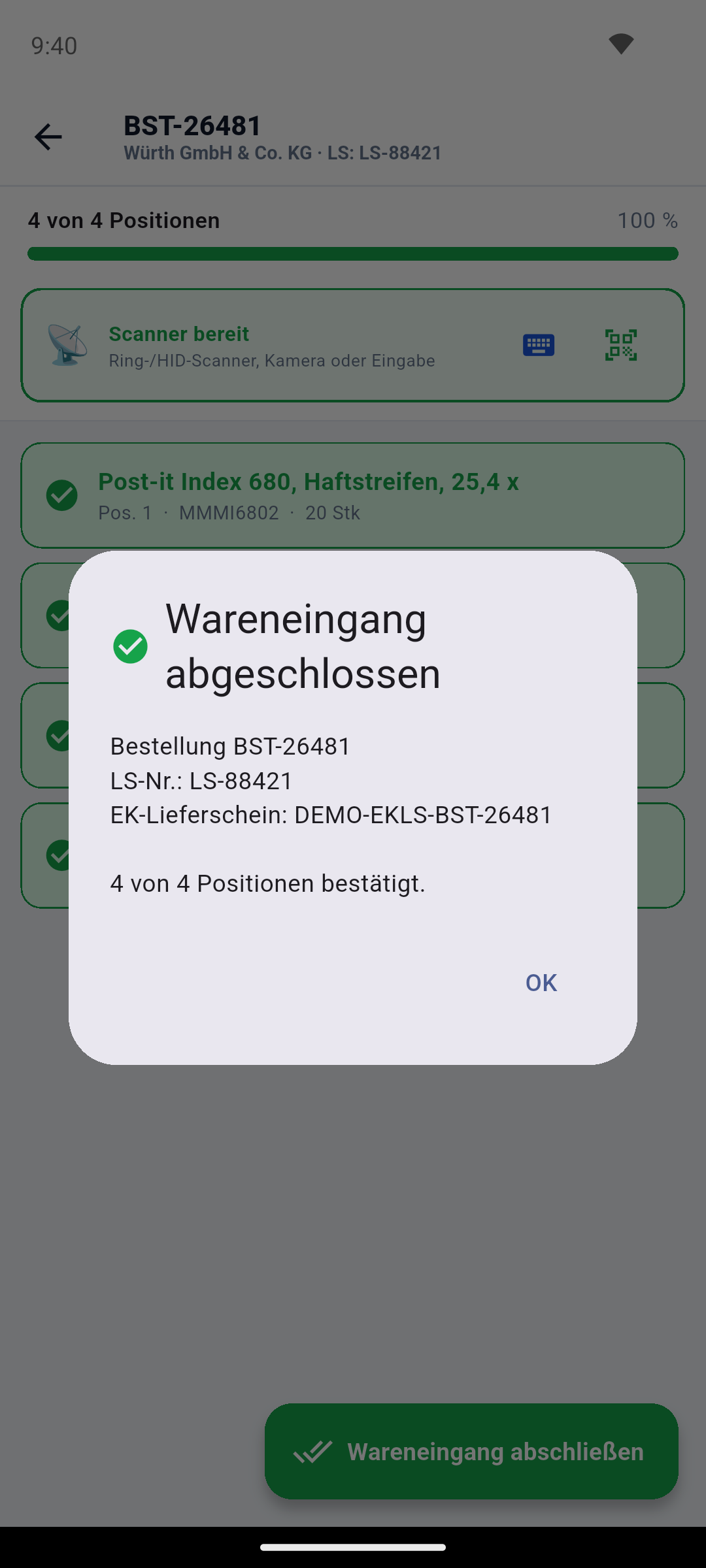The image size is (706, 1568).
Task: Open the keyboard input icon
Action: 539,345
